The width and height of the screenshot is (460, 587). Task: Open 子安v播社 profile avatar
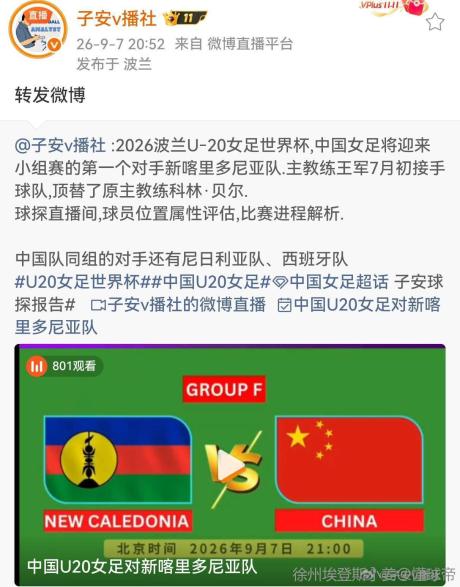click(x=37, y=30)
